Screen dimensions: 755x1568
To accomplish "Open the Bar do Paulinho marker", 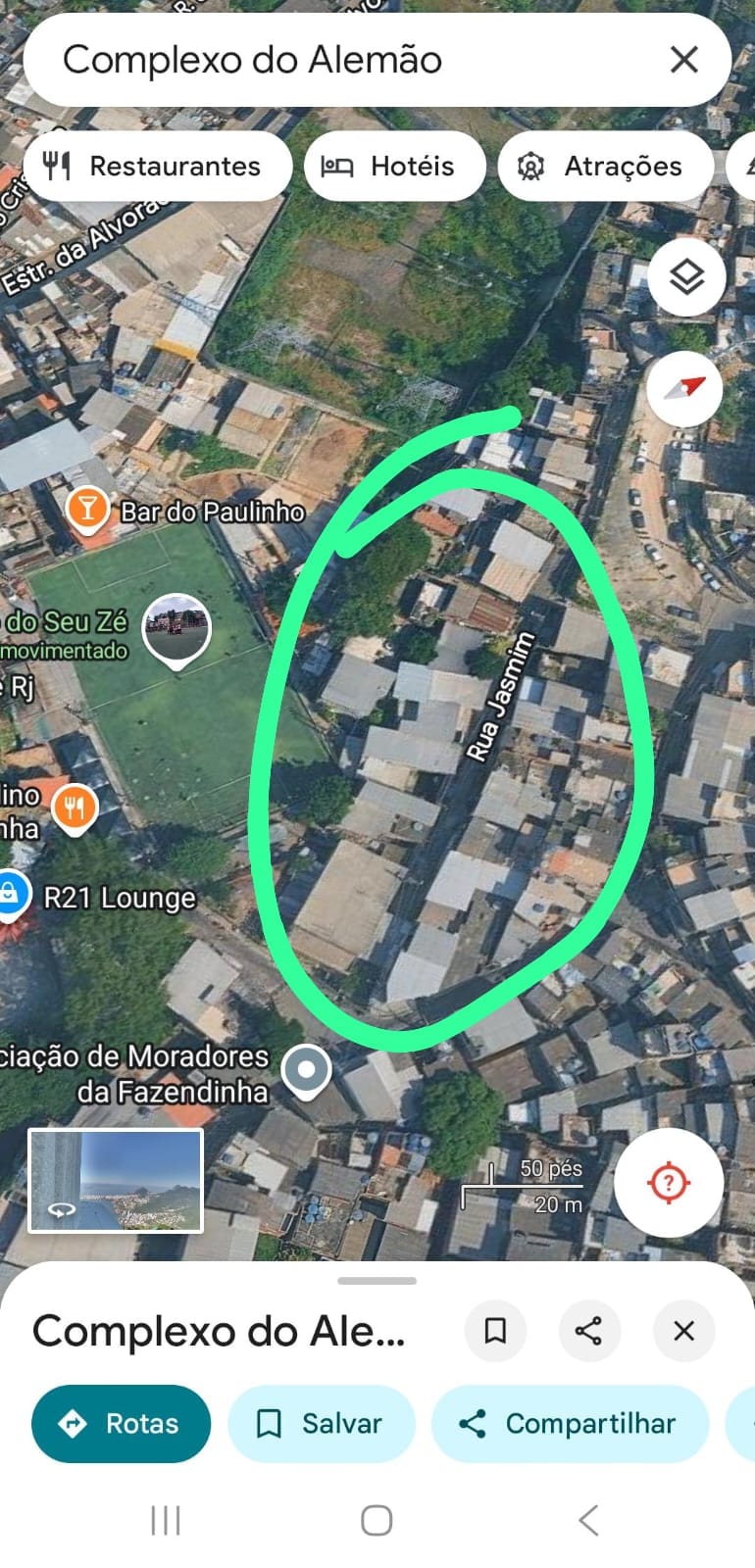I will (x=87, y=510).
